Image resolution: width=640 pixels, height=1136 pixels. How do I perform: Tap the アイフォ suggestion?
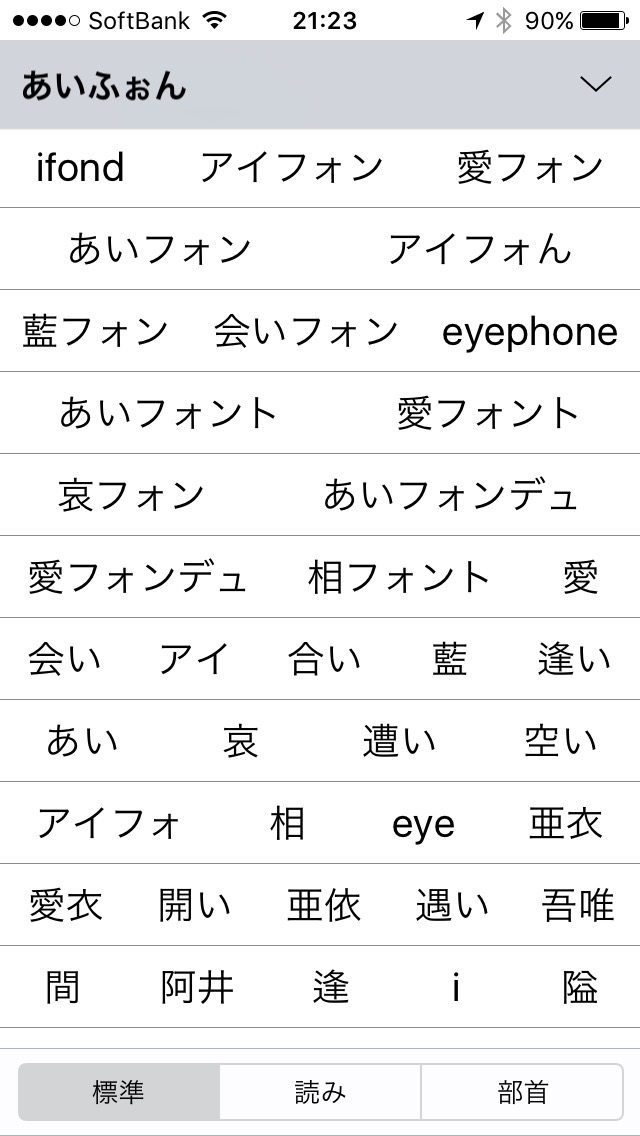(x=109, y=824)
